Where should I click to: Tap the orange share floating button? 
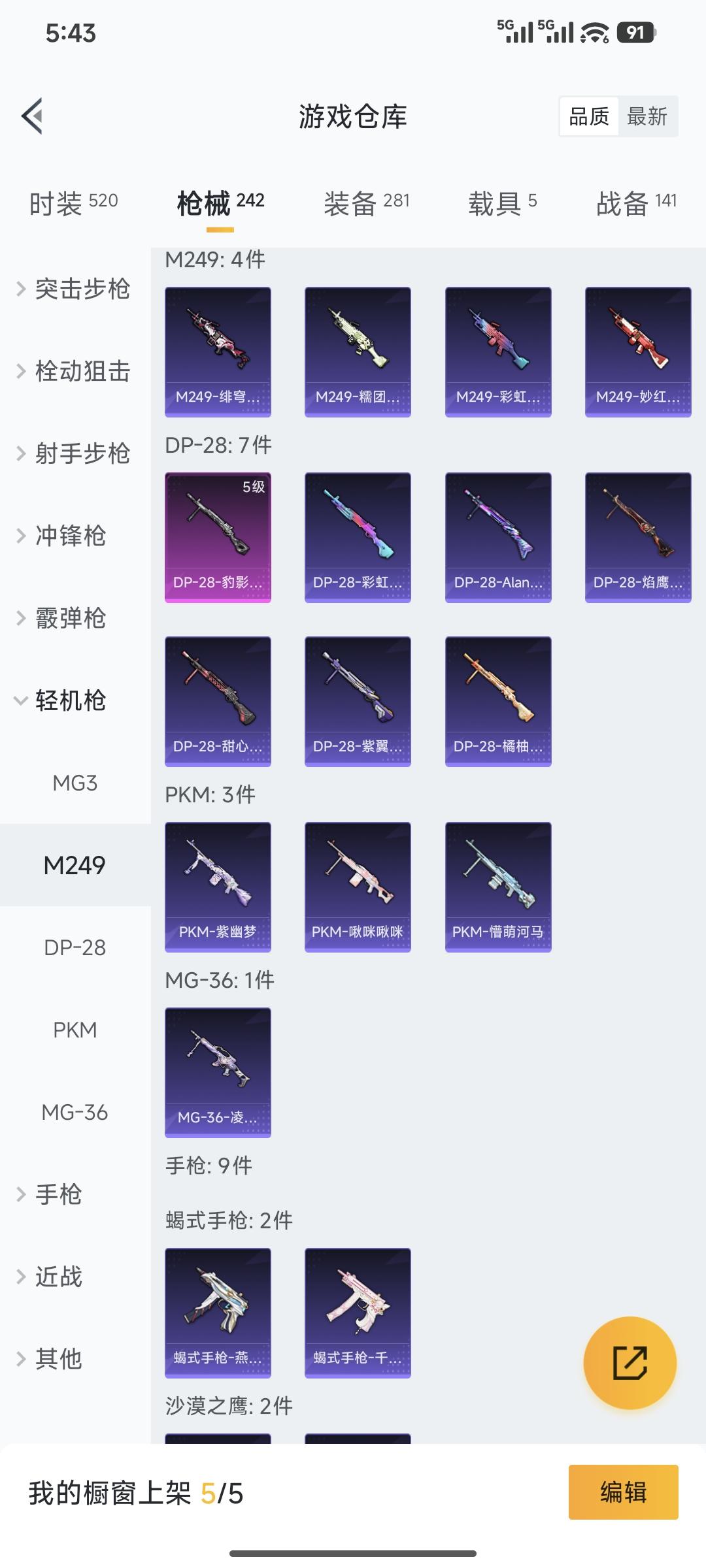(630, 1362)
